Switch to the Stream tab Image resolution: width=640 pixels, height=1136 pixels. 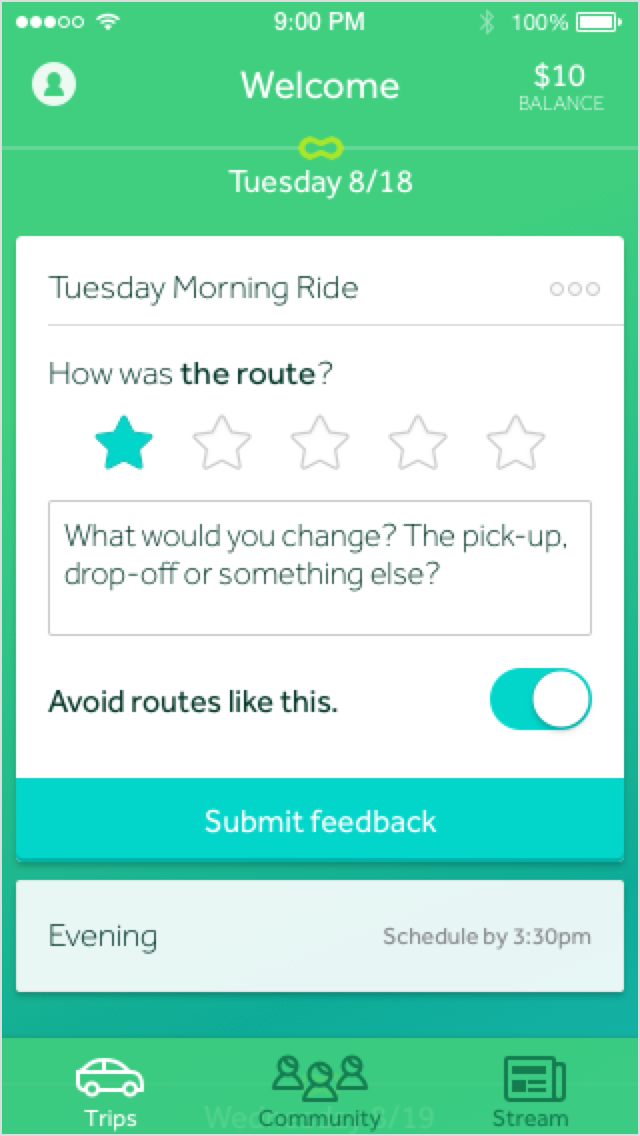(530, 1091)
